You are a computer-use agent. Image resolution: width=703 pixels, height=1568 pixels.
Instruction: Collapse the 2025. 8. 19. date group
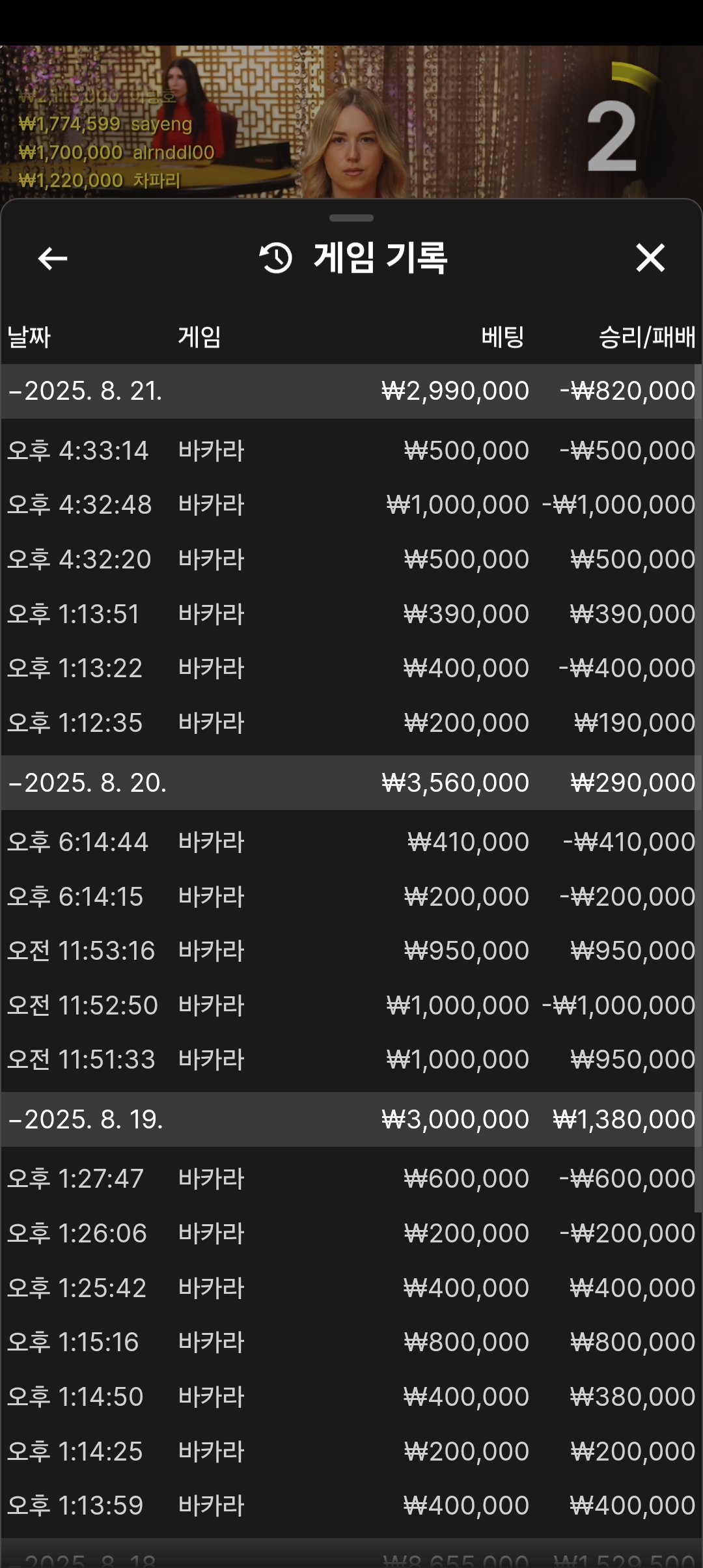pyautogui.click(x=351, y=1119)
